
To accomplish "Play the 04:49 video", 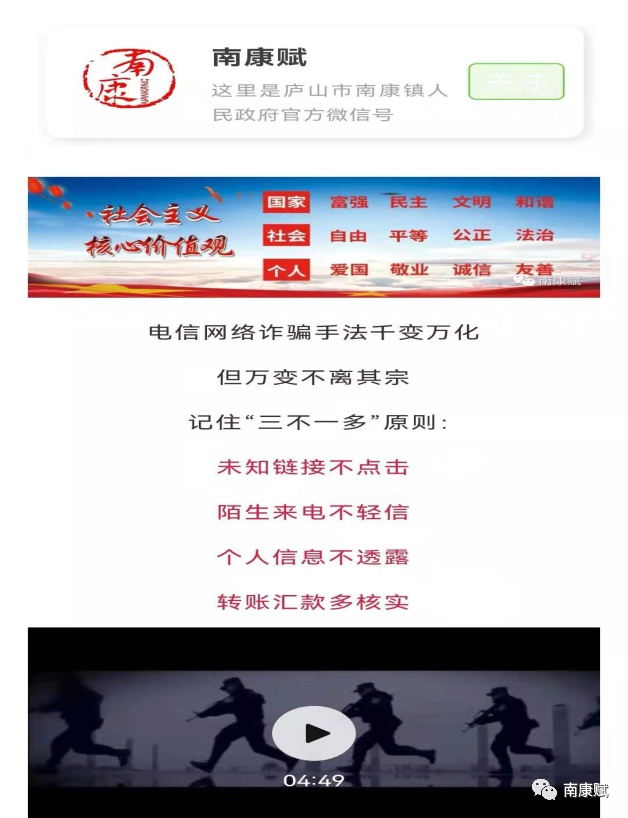I will pyautogui.click(x=313, y=733).
